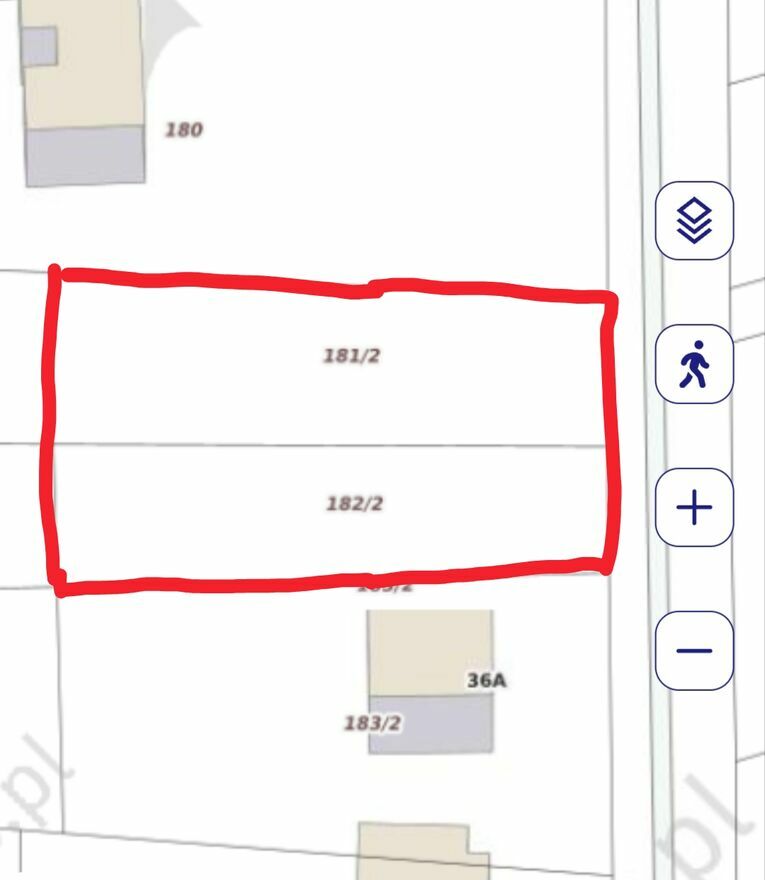The height and width of the screenshot is (880, 765).
Task: Open the map layers selector
Action: pos(694,221)
